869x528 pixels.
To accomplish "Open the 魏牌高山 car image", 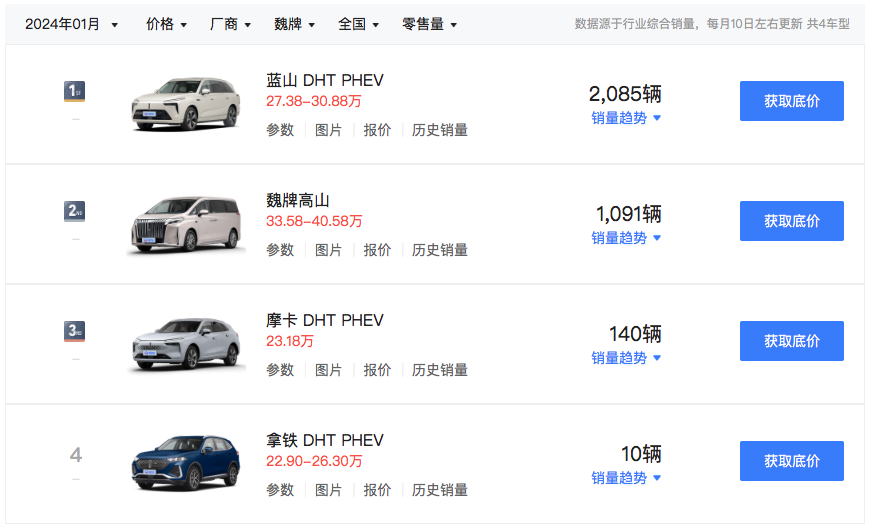I will pyautogui.click(x=186, y=224).
